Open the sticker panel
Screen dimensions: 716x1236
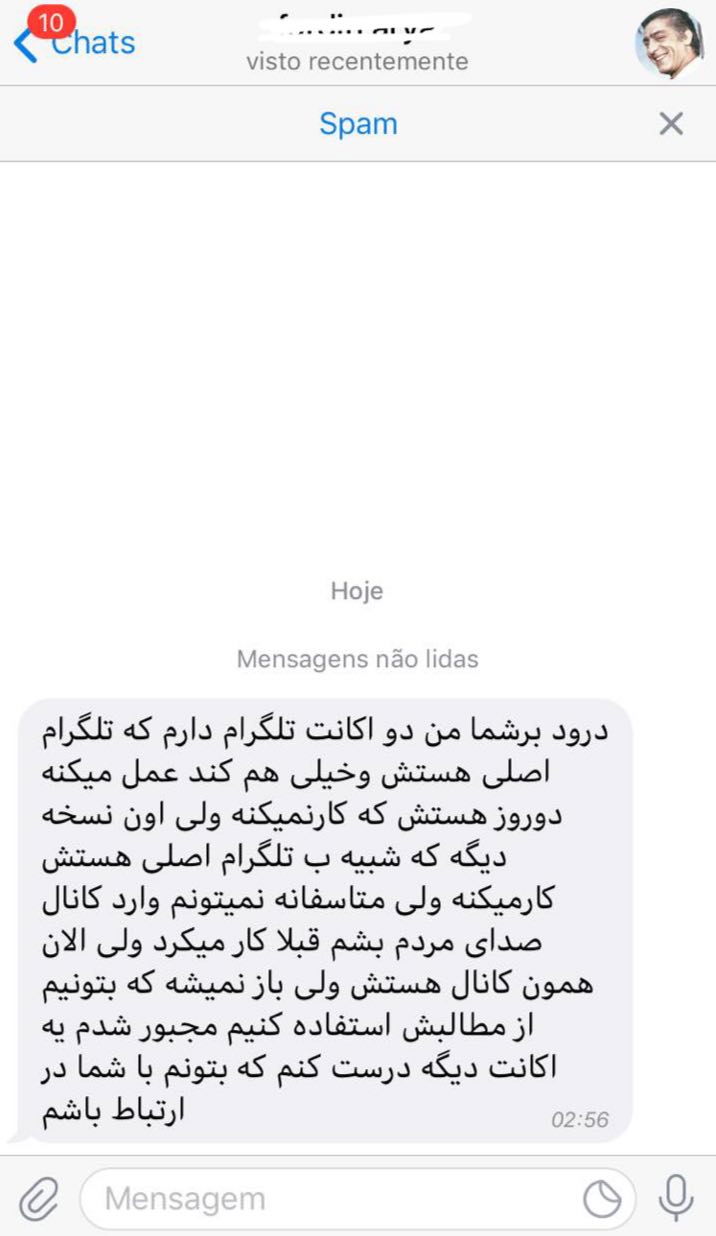[602, 1199]
